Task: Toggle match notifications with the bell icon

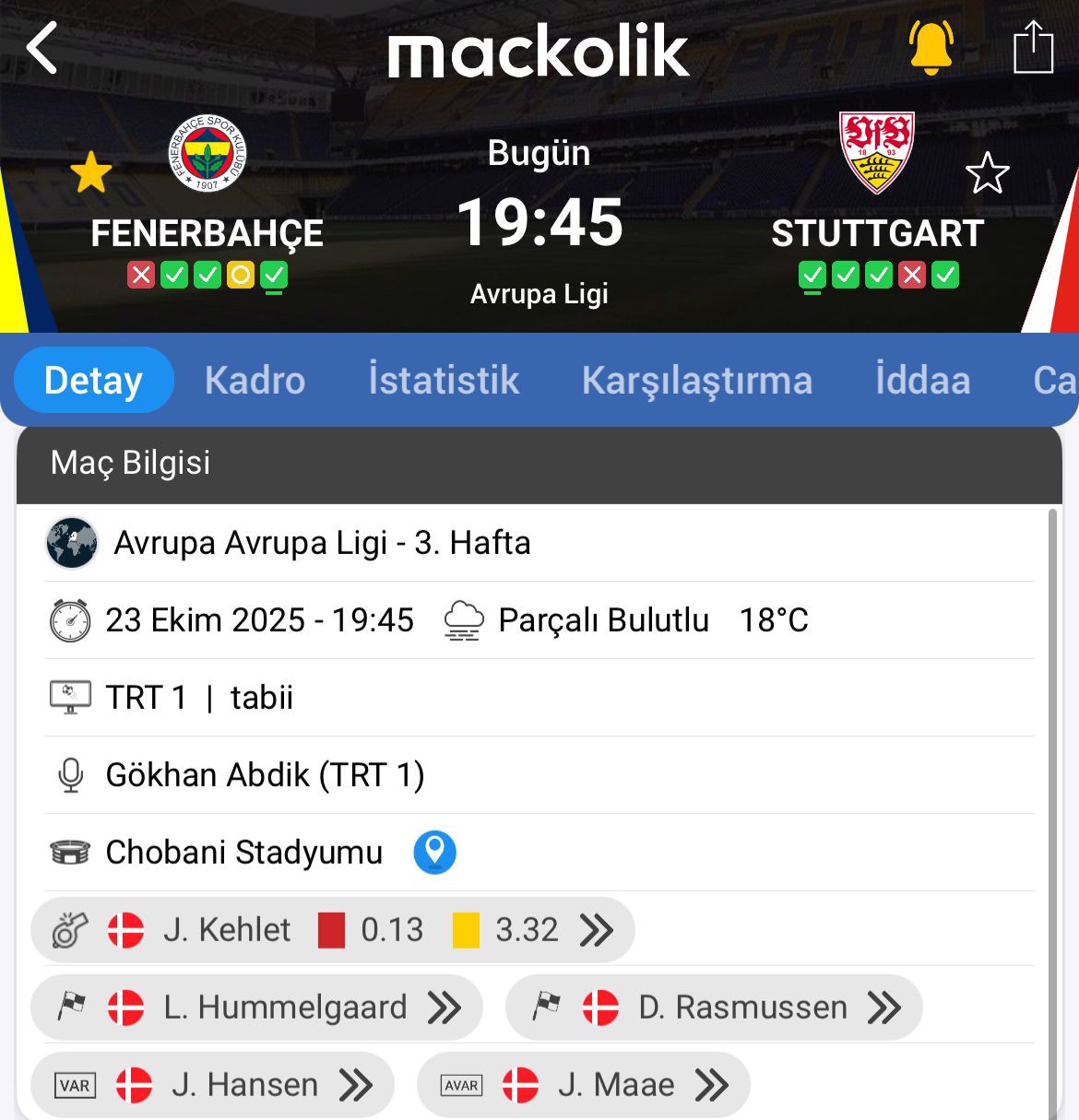Action: coord(931,48)
